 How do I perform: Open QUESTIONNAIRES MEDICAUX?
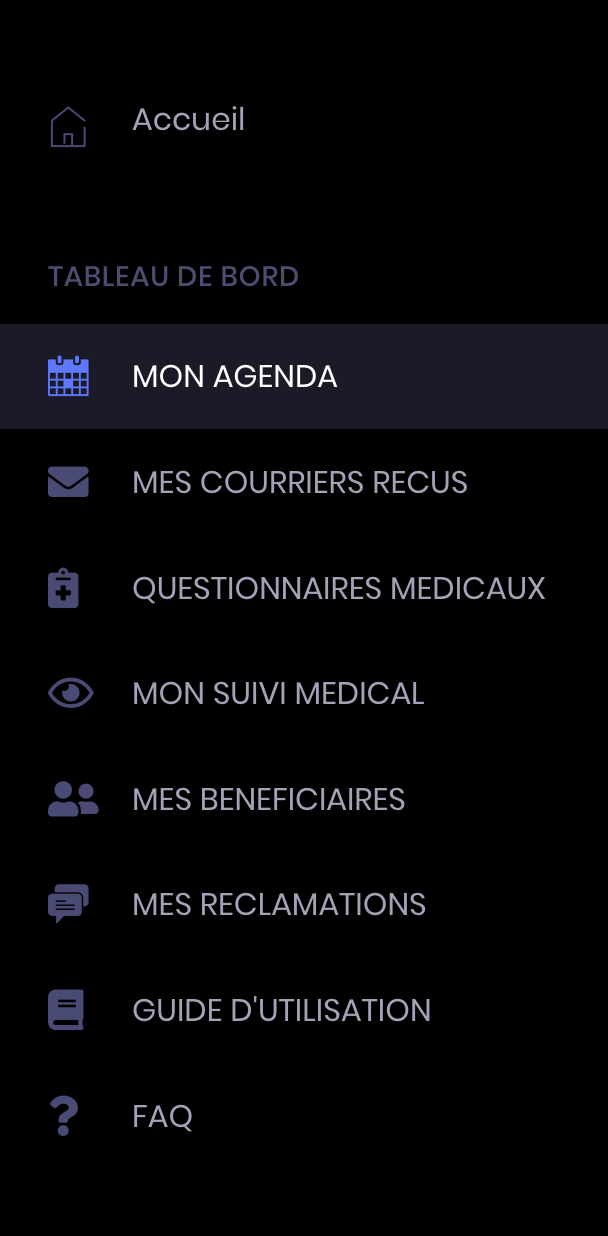(338, 588)
